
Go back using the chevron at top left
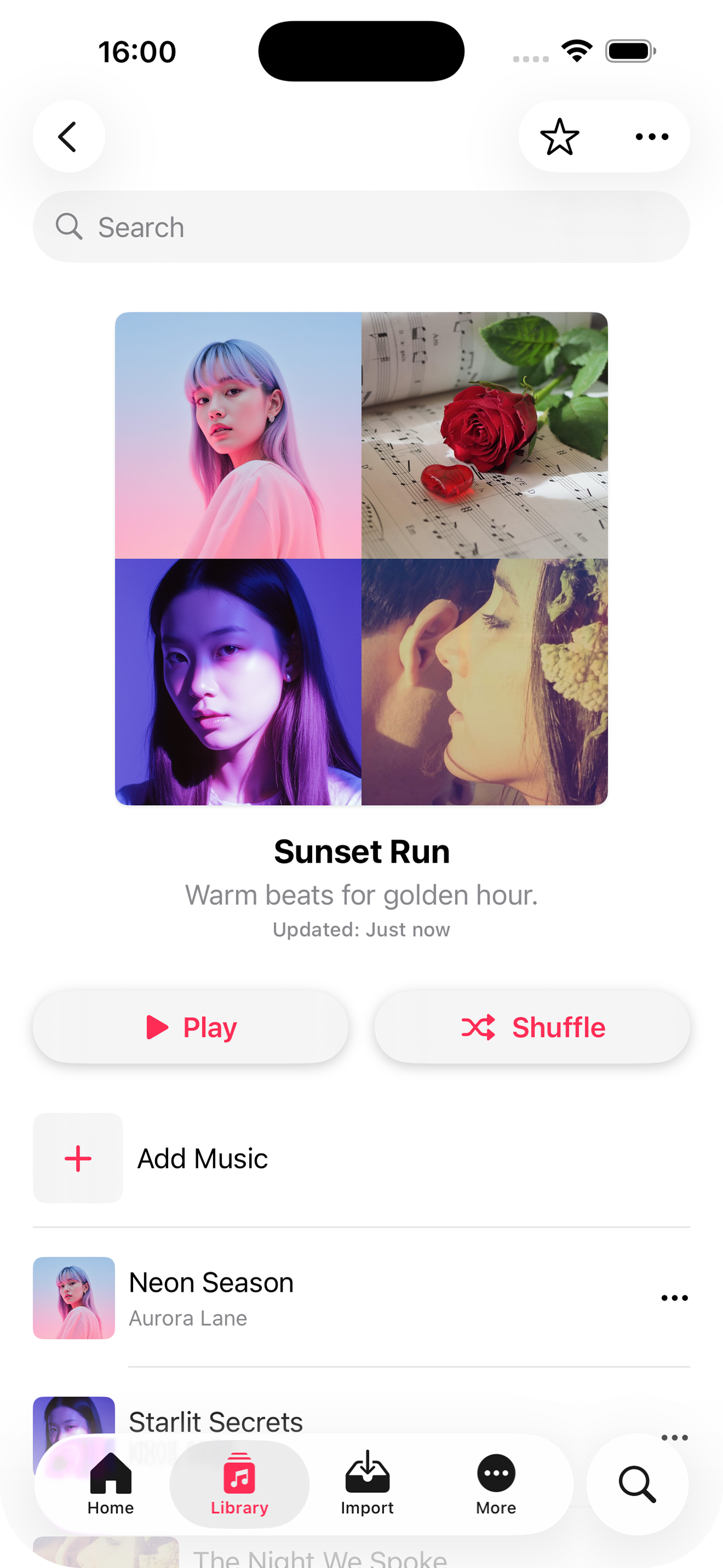(x=68, y=136)
